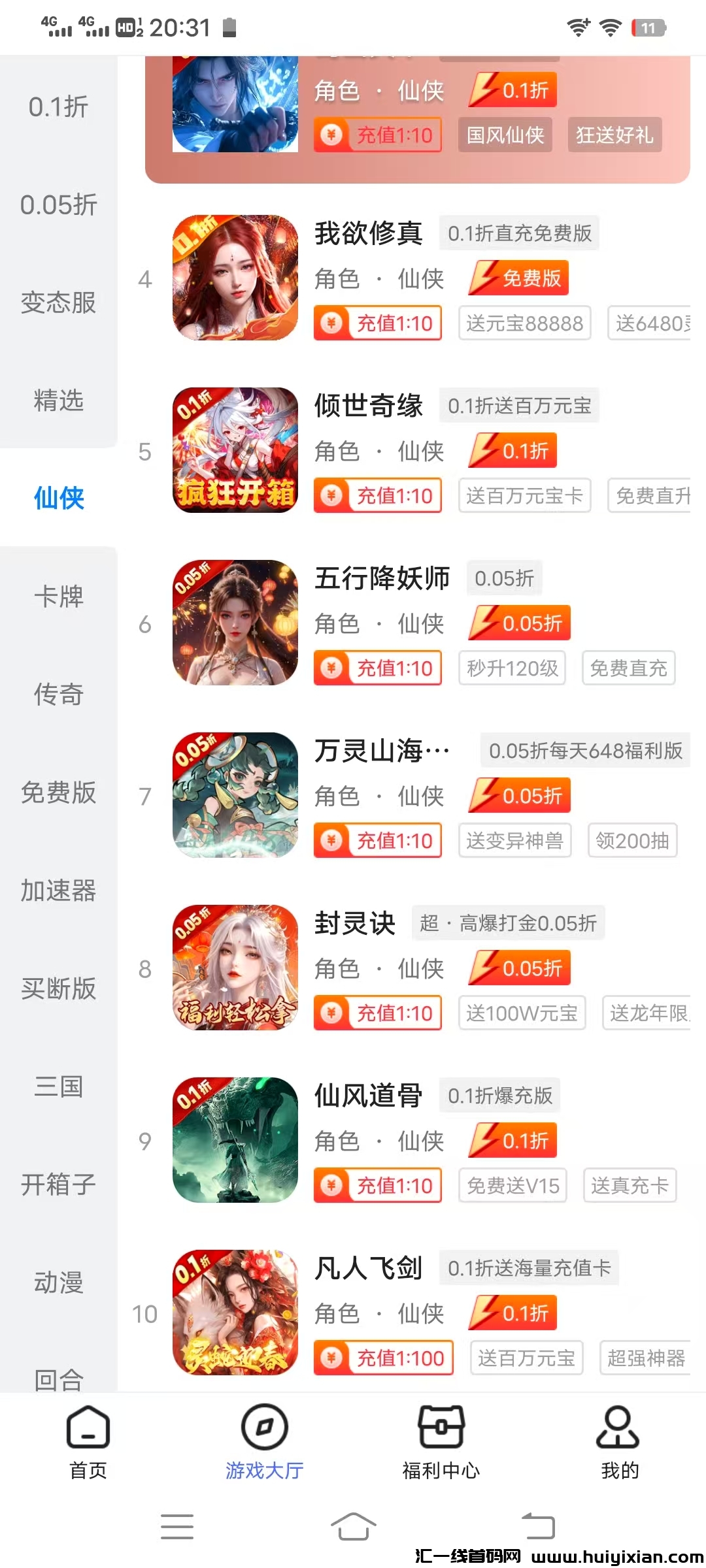706x1568 pixels.
Task: Switch to the 0.1折 category
Action: [58, 106]
